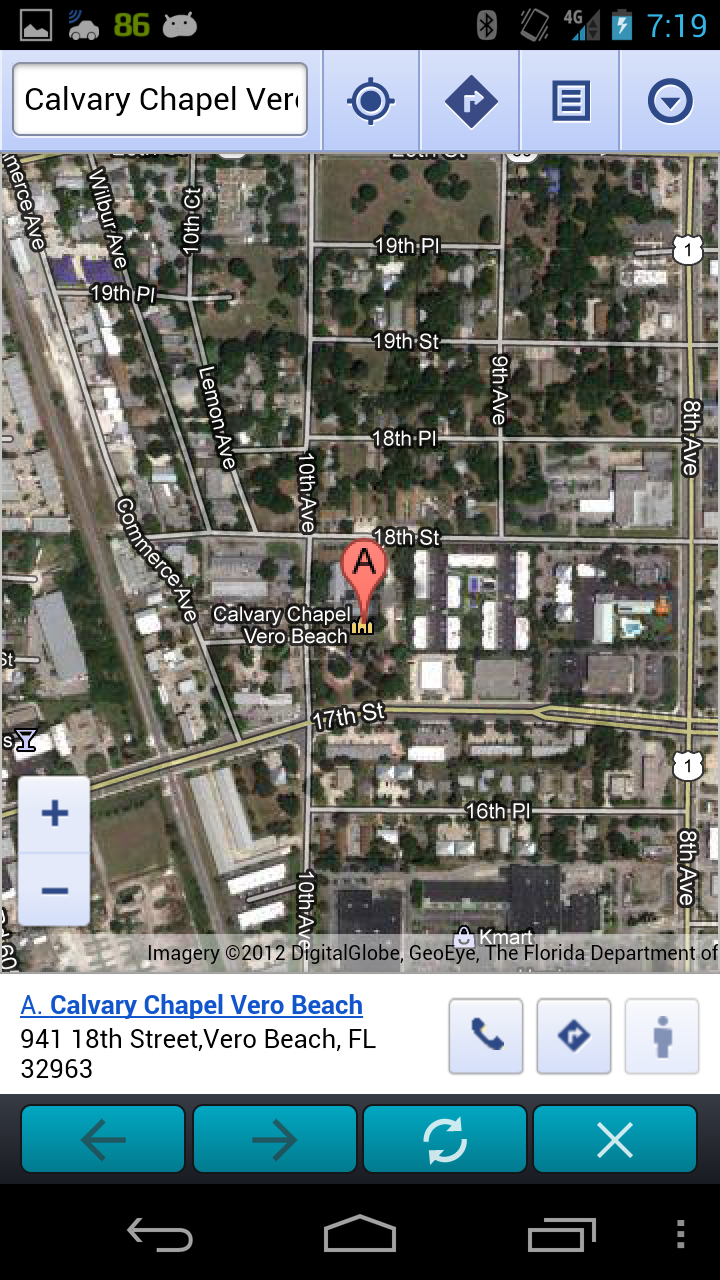Open Street View for this place
The image size is (720, 1280).
[x=661, y=1036]
